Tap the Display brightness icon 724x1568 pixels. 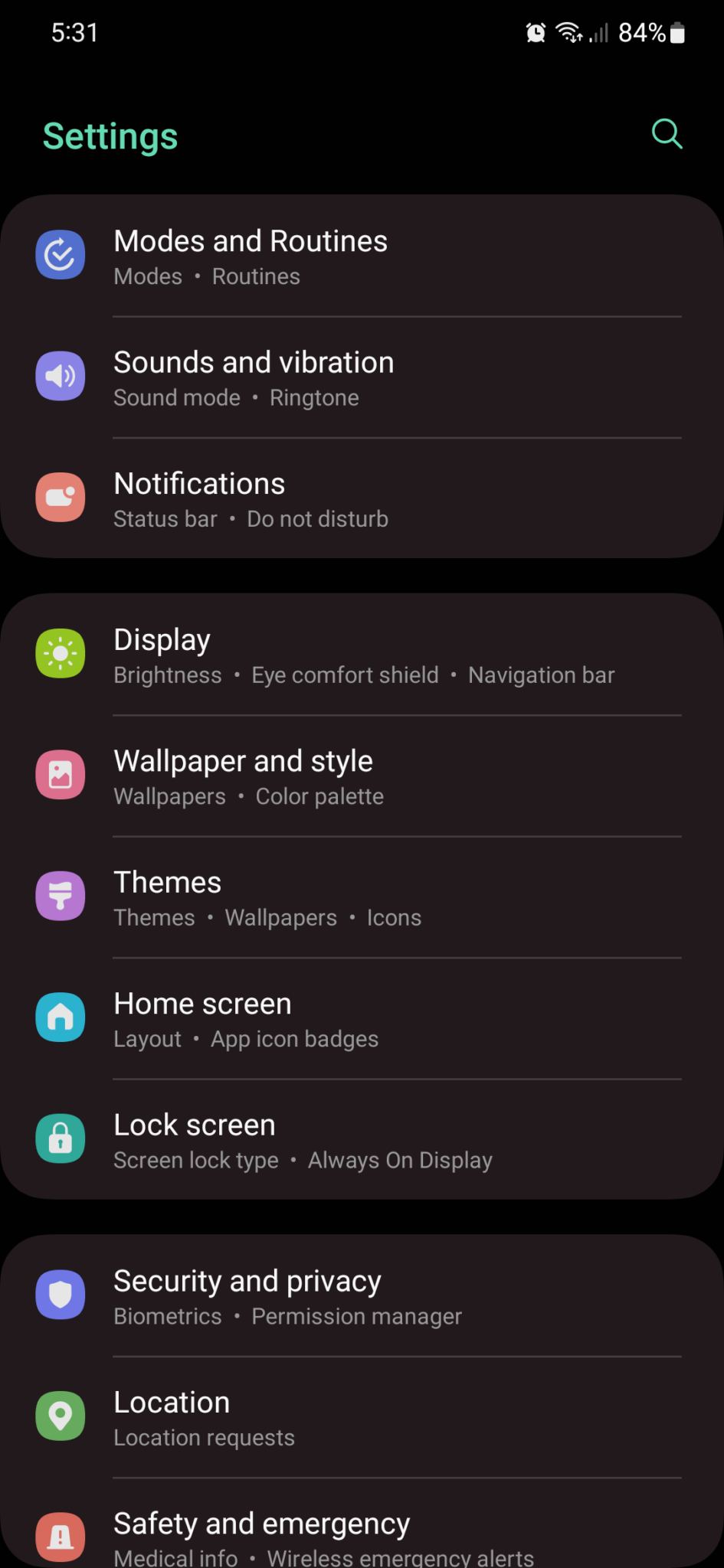coord(61,654)
